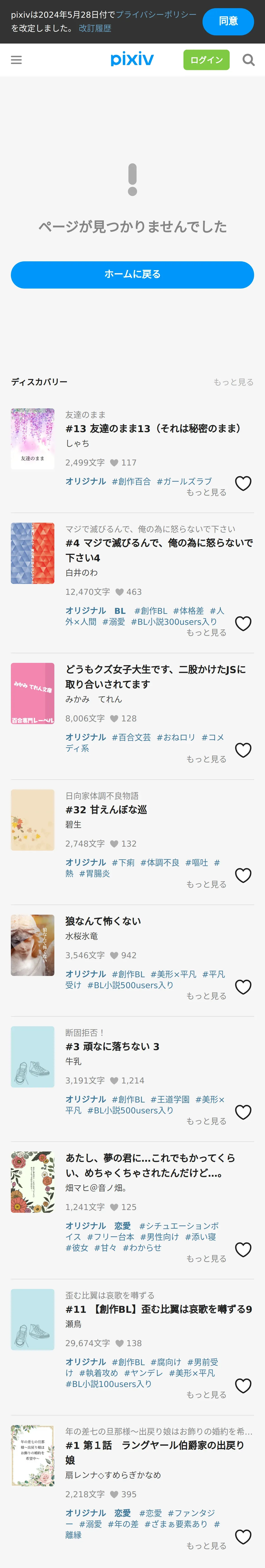Tap the #創作百合 tag

click(131, 481)
